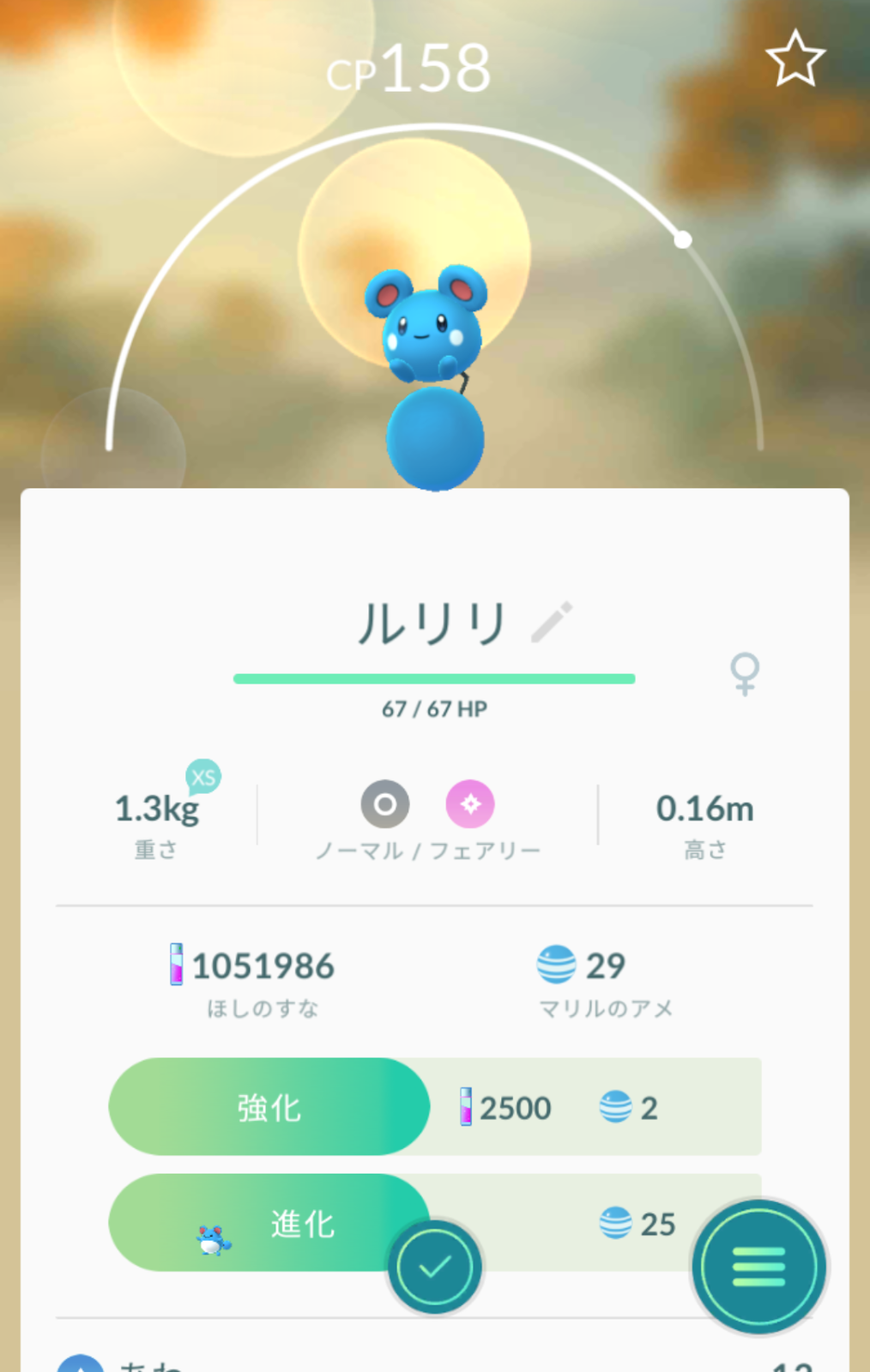This screenshot has width=870, height=1372.
Task: Open the round menu button with three lines
Action: (x=759, y=1267)
